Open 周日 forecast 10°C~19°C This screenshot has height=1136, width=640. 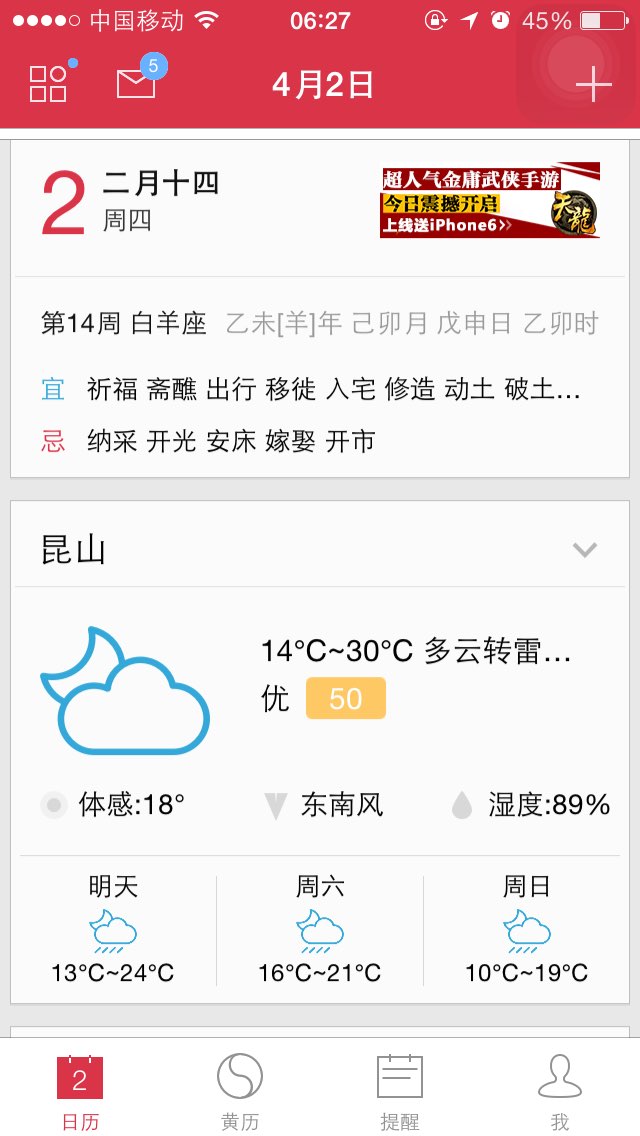tap(526, 930)
